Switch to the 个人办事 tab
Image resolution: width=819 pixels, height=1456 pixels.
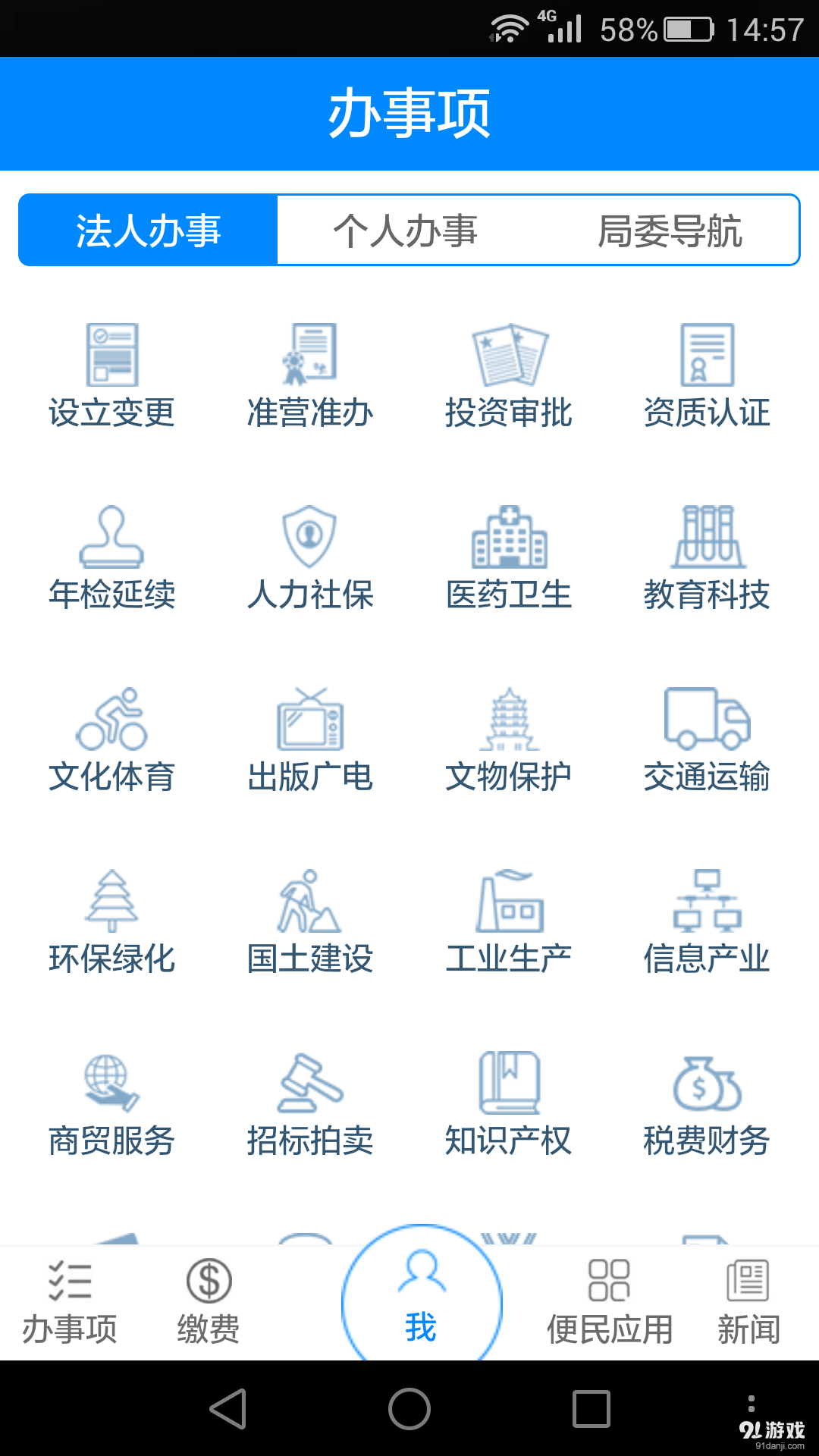pos(409,230)
